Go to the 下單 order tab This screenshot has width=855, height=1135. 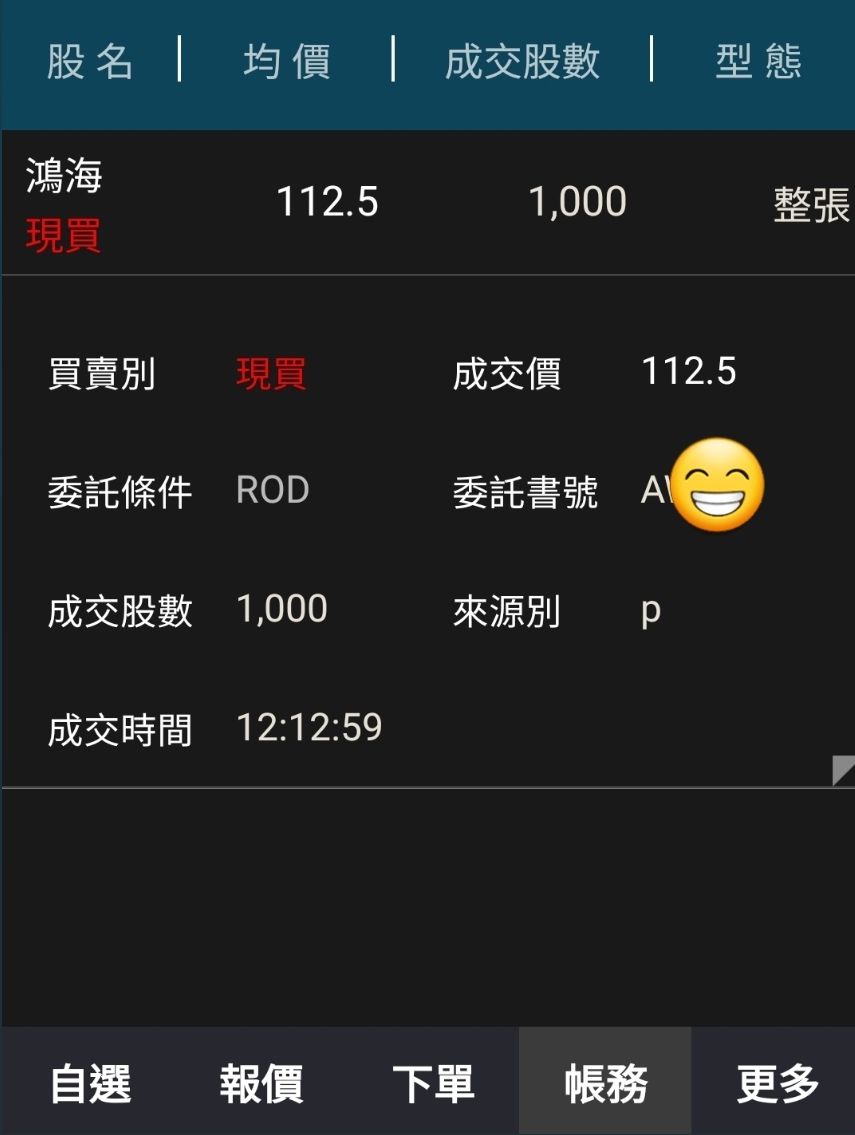click(x=433, y=1083)
